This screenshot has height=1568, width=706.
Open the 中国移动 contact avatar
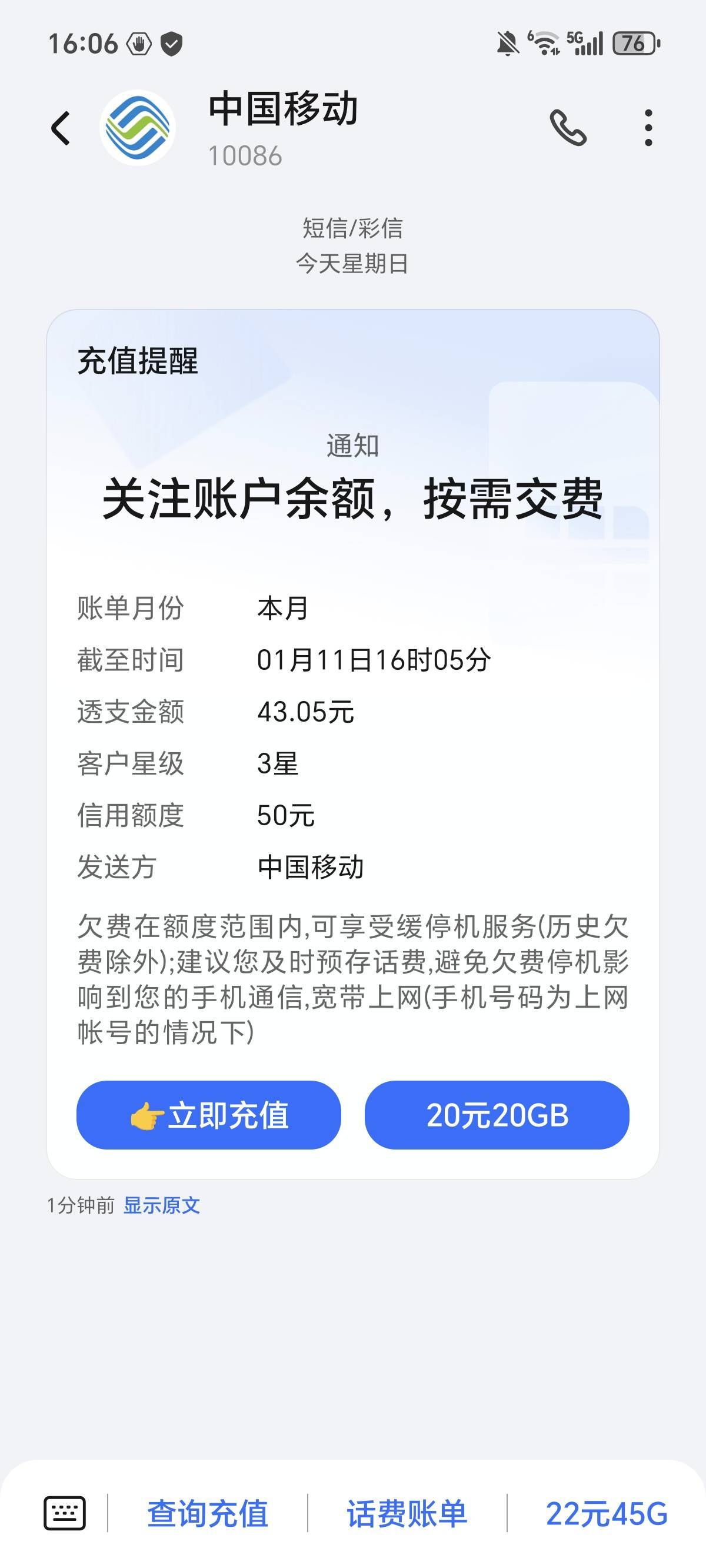(138, 128)
